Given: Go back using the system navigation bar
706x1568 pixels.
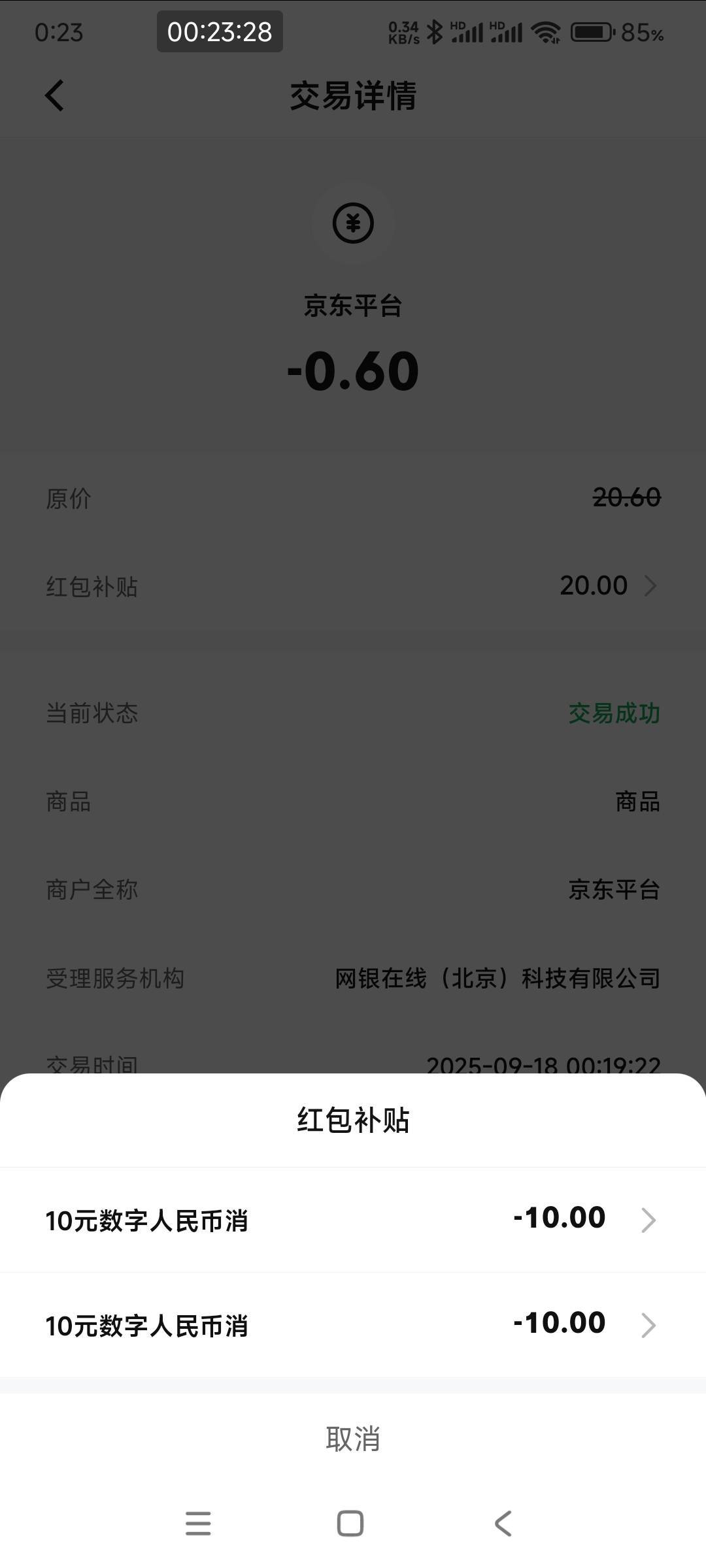Looking at the screenshot, I should pyautogui.click(x=503, y=1523).
